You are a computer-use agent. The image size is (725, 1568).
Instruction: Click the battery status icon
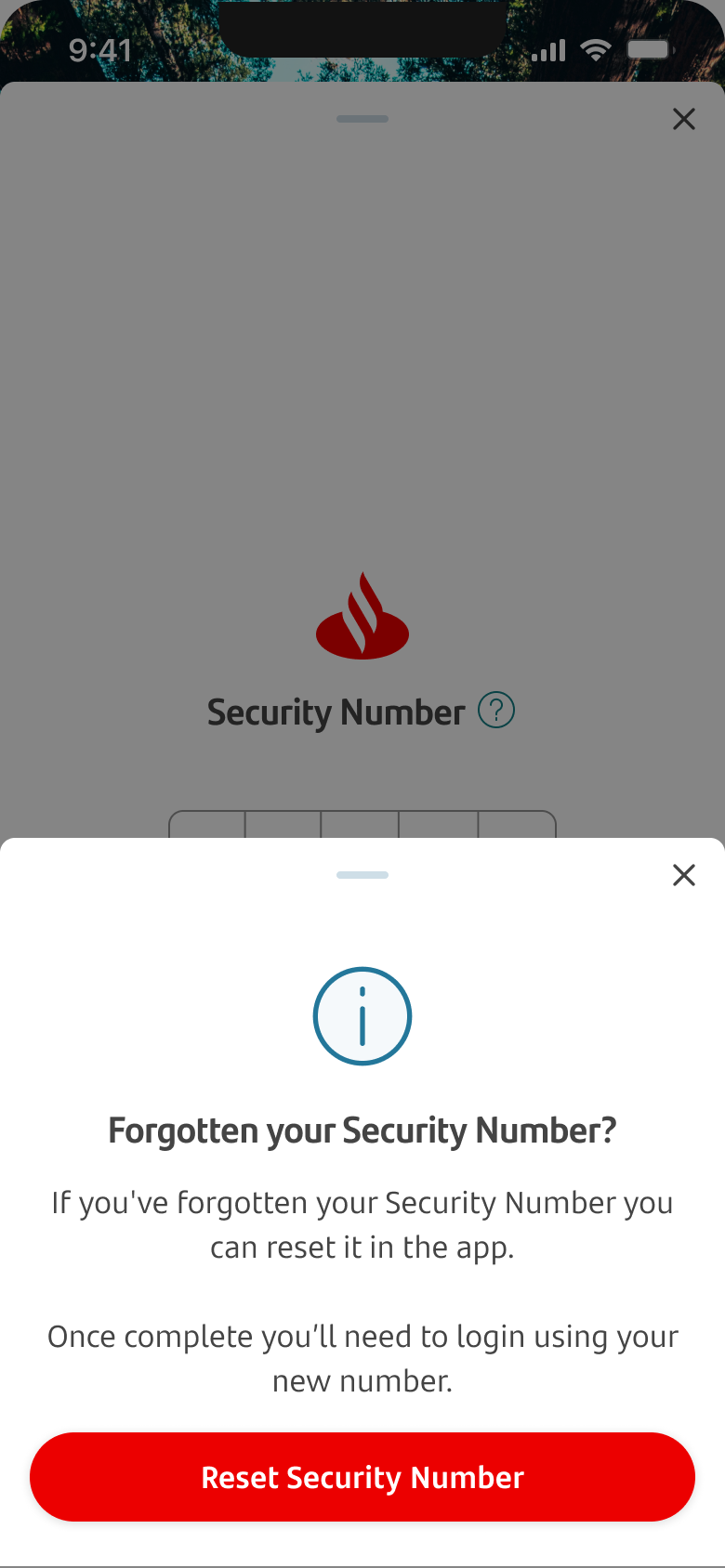point(652,50)
